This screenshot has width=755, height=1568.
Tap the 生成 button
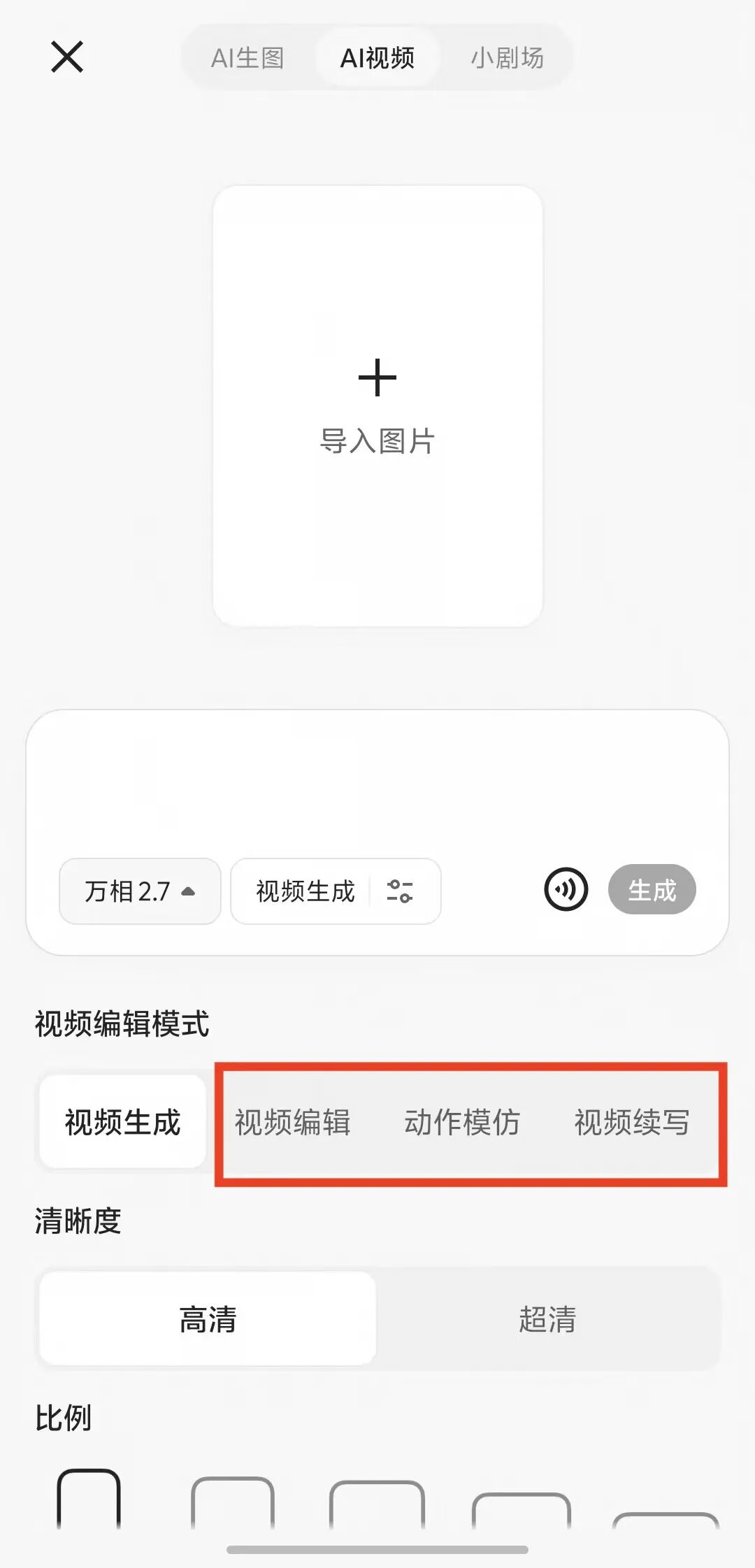point(652,890)
